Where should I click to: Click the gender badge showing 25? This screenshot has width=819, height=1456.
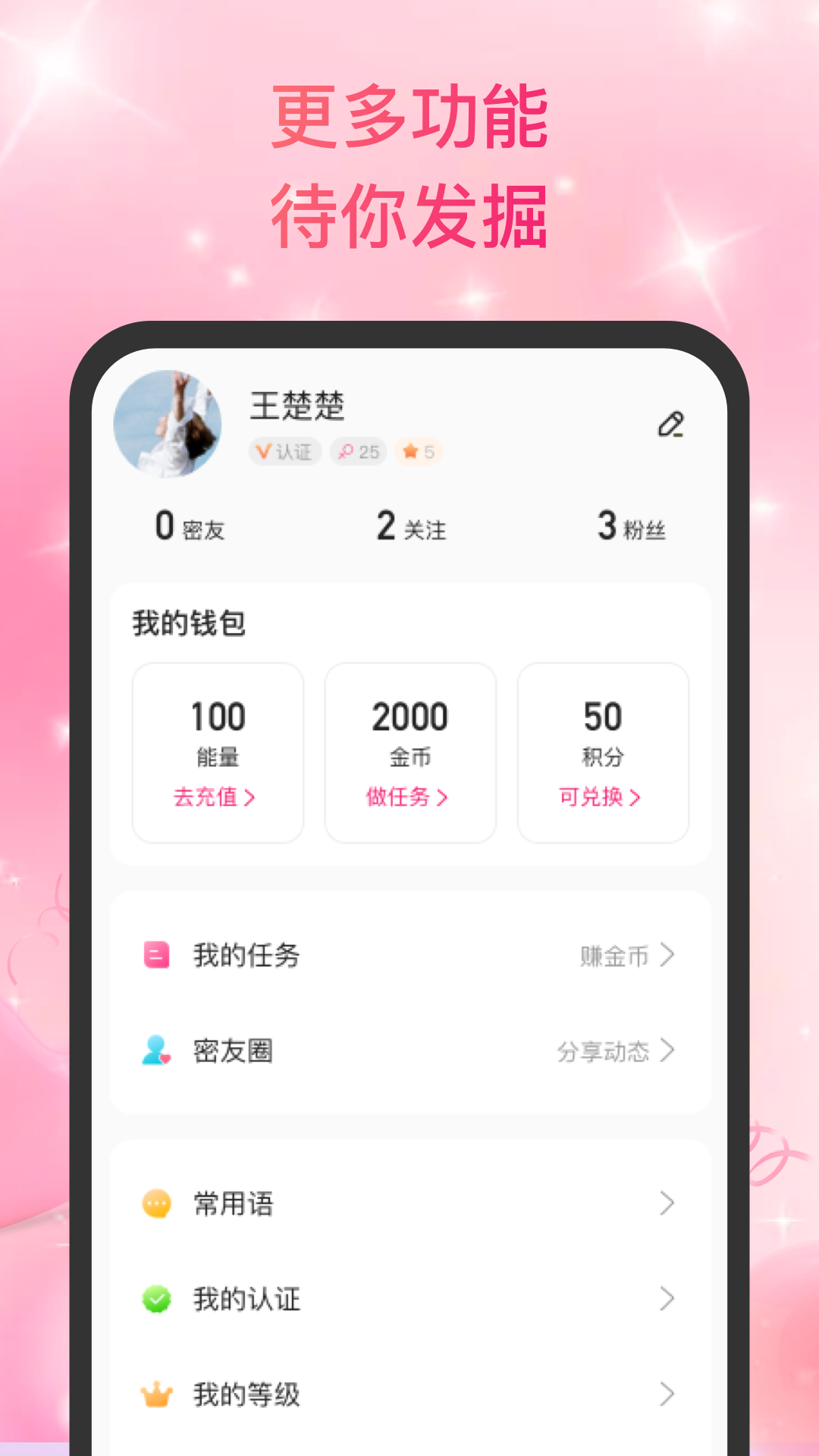[x=358, y=450]
